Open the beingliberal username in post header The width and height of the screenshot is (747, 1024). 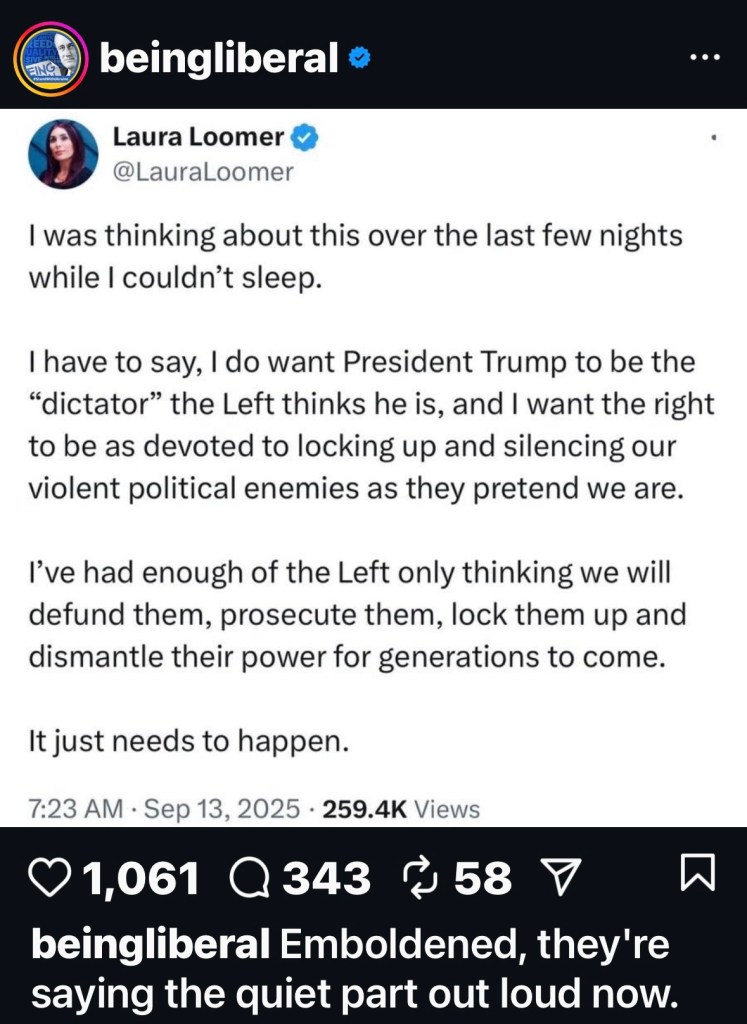pyautogui.click(x=218, y=60)
